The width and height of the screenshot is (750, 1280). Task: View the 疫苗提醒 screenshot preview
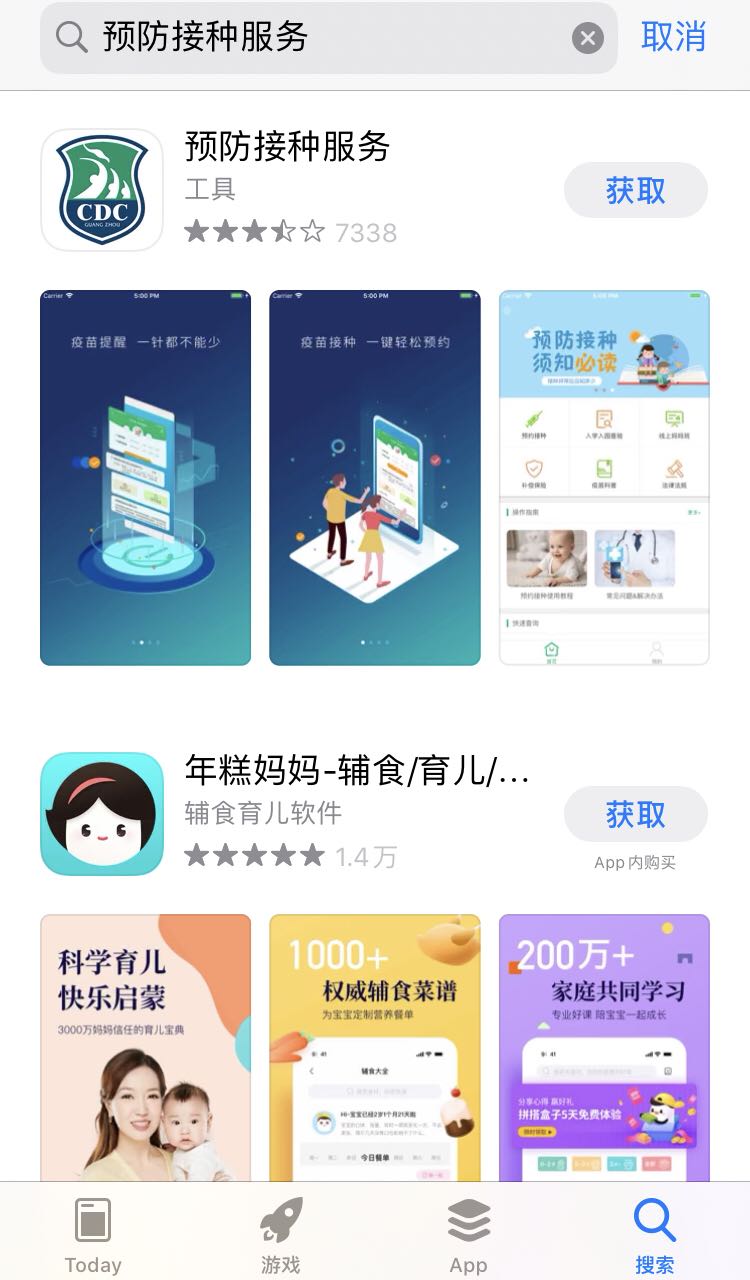click(145, 477)
